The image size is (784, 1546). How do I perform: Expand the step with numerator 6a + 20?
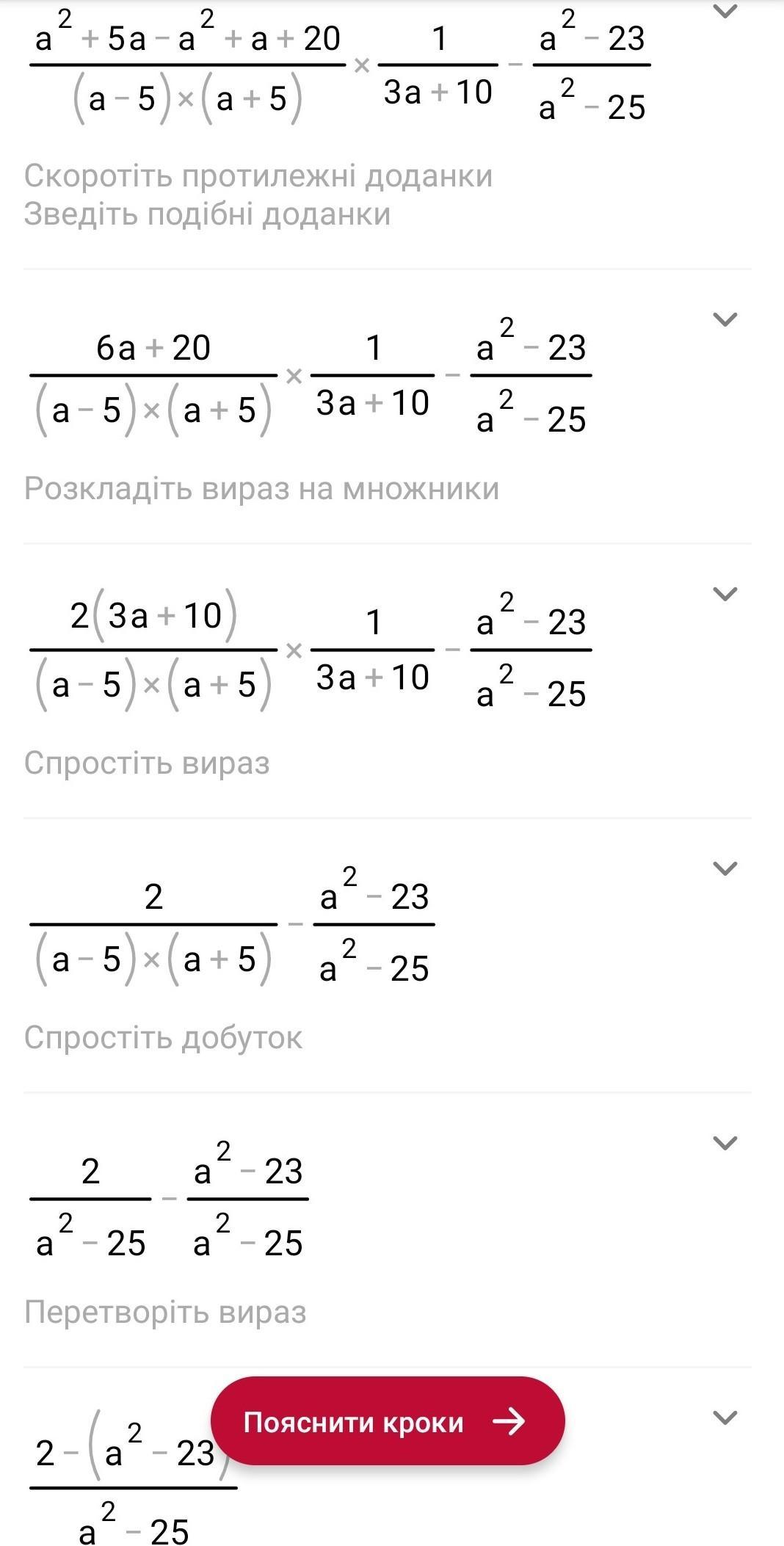pos(725,319)
